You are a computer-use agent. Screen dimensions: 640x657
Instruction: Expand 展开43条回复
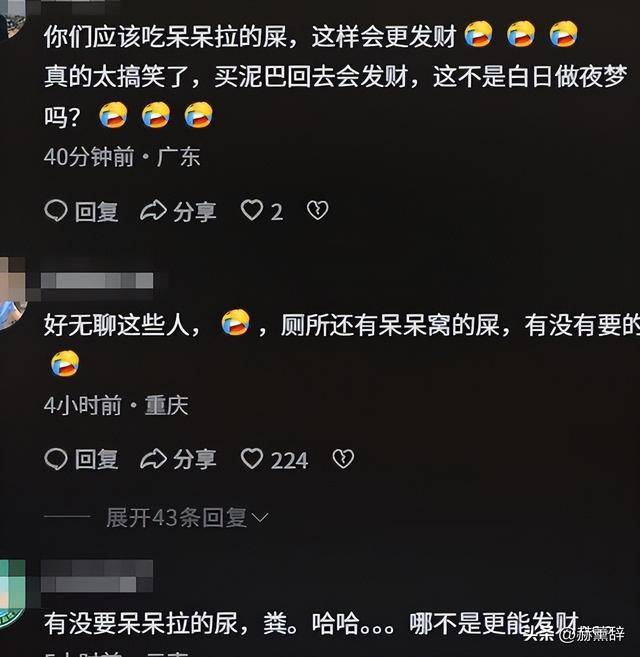187,517
